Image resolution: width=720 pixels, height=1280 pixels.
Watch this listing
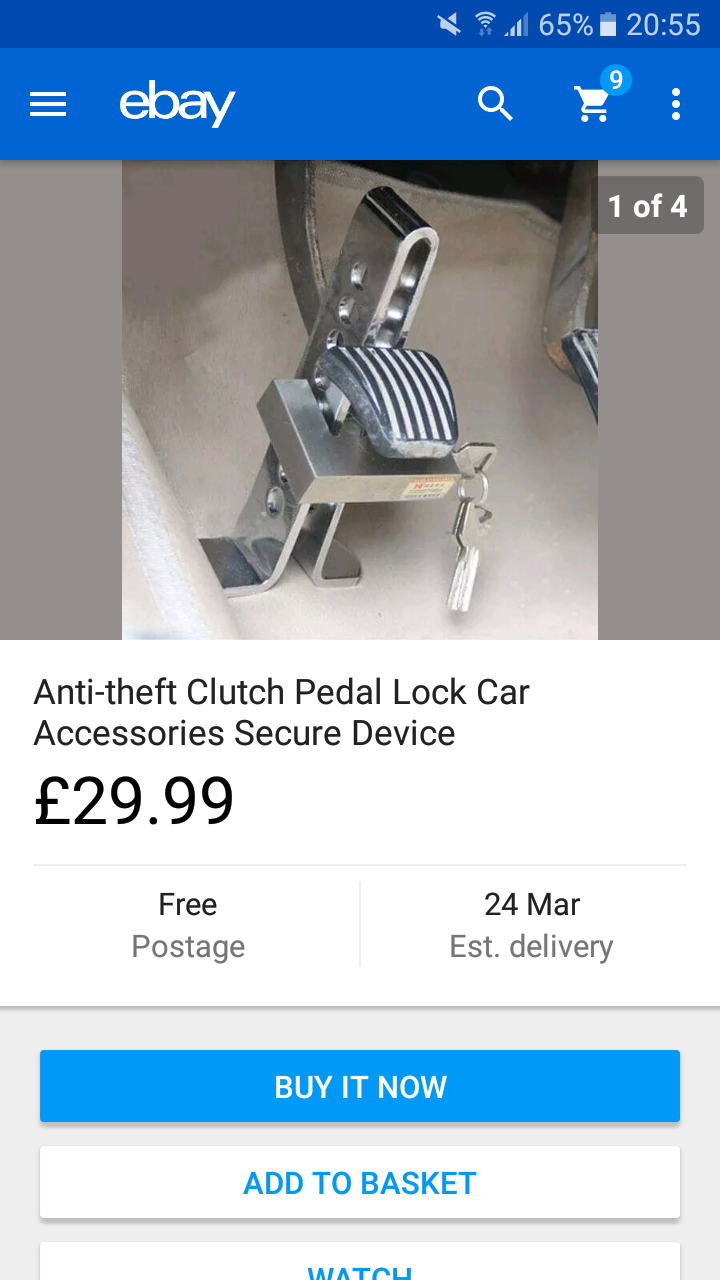tap(360, 1262)
